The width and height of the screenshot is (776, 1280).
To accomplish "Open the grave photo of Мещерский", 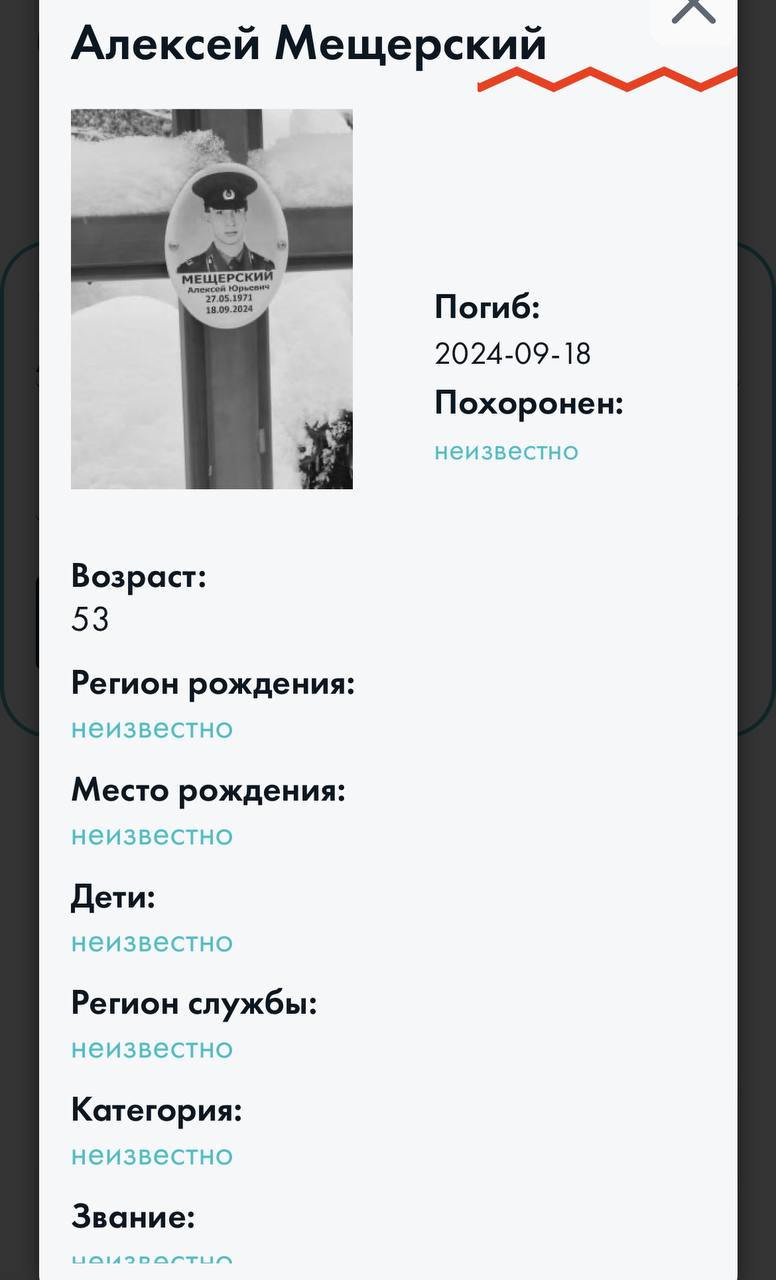I will click(x=211, y=298).
